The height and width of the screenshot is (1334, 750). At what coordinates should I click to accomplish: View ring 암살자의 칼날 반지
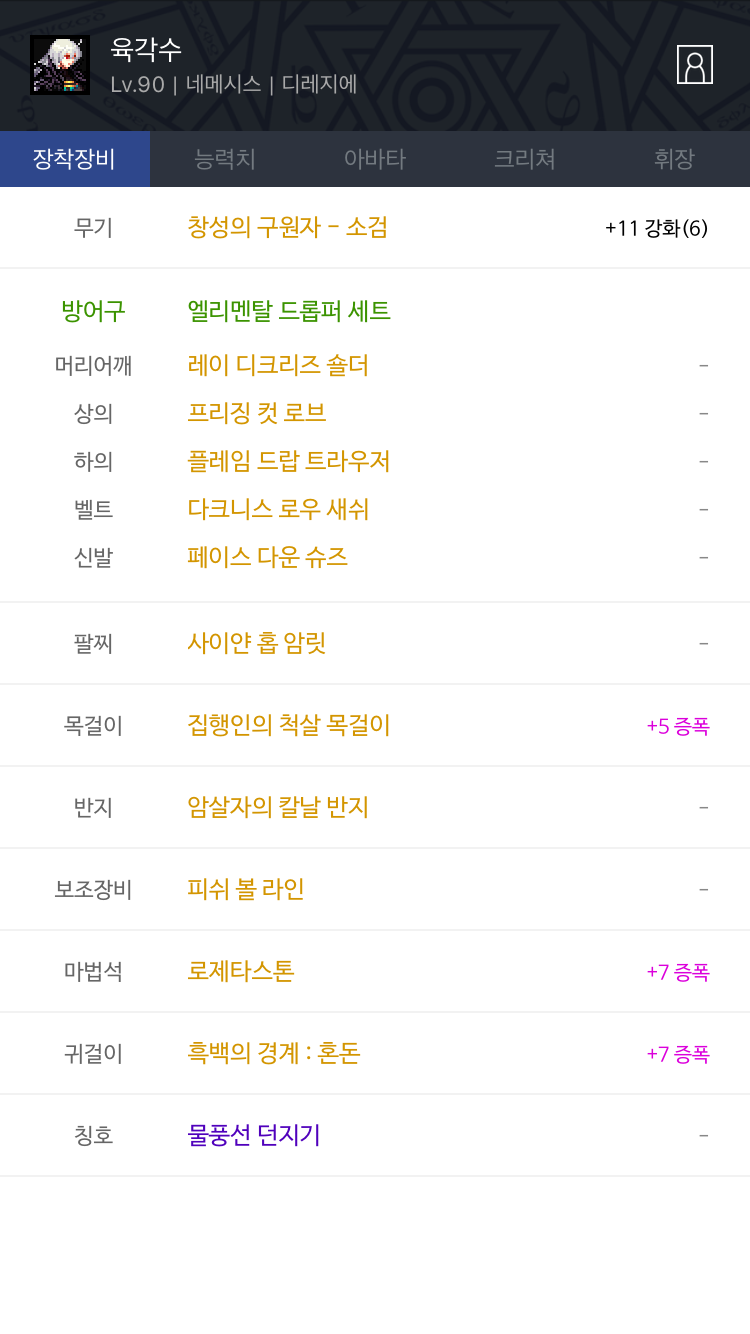278,807
